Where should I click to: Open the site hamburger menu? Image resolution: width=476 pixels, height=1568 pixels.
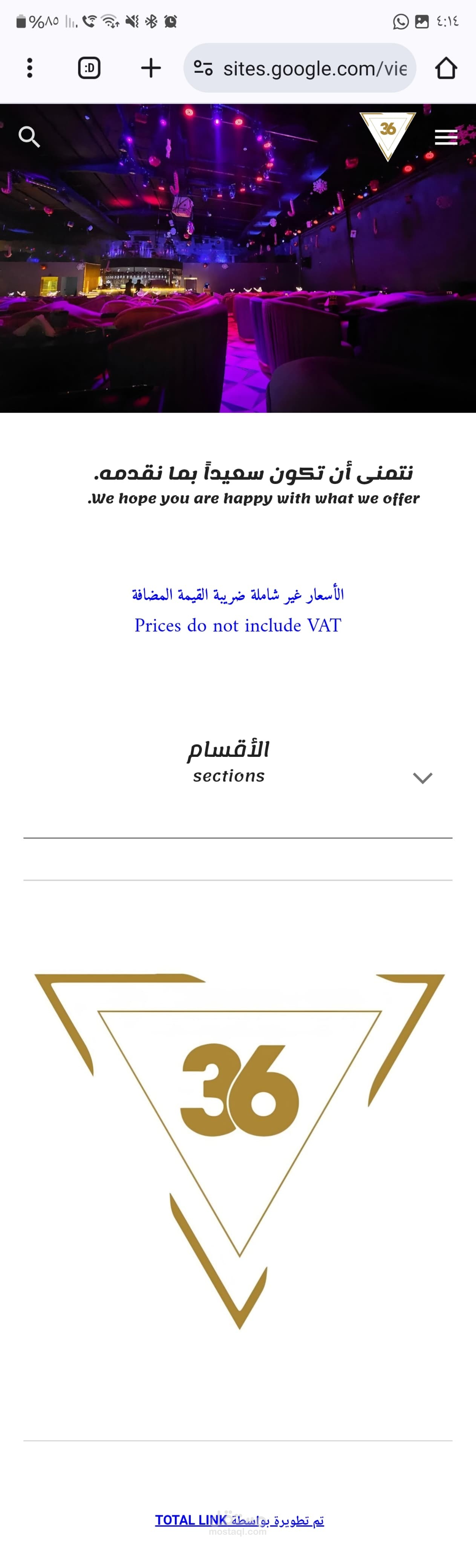445,138
